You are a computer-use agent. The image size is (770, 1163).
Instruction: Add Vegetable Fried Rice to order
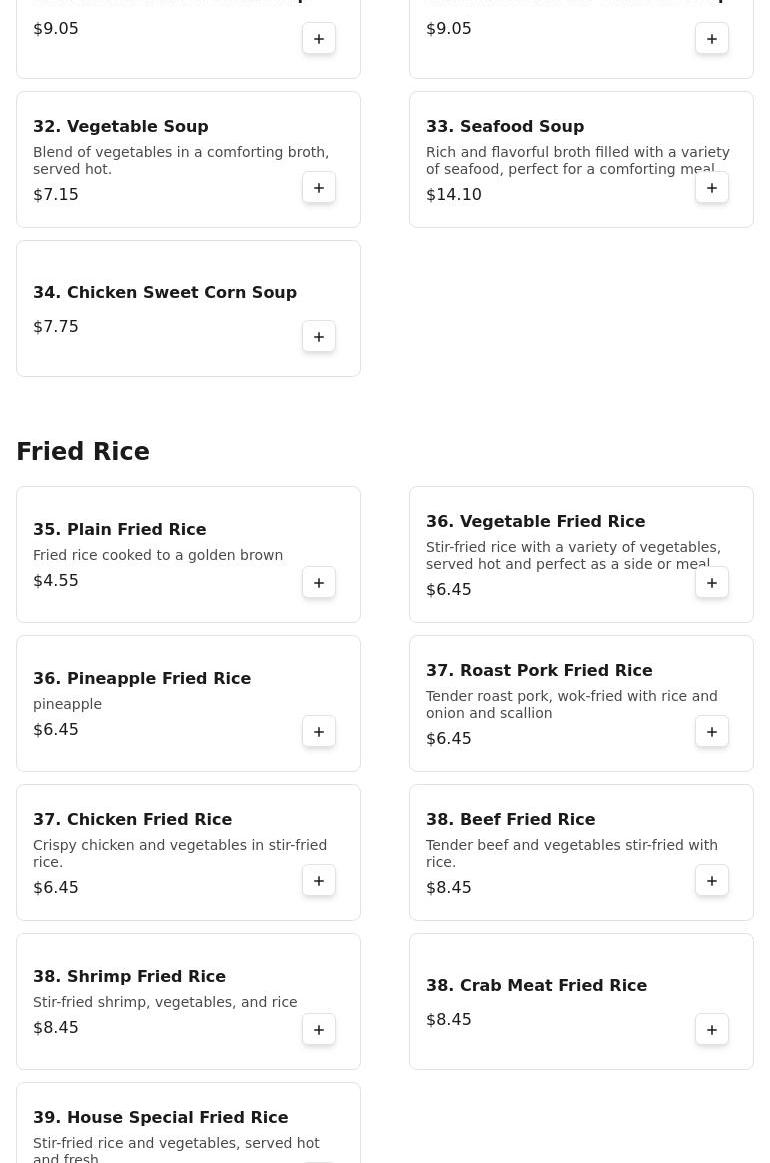(712, 583)
